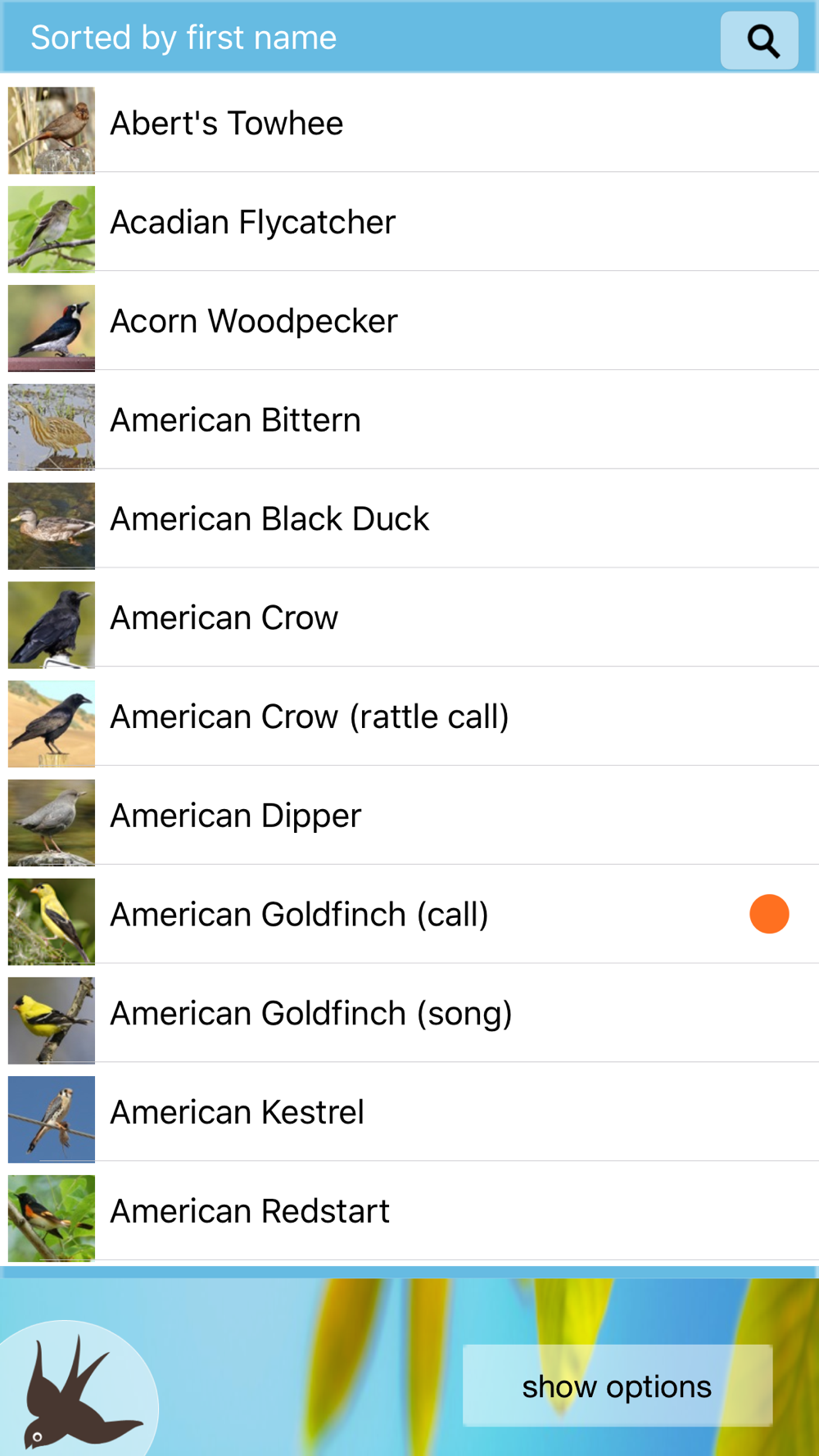819x1456 pixels.
Task: Select American Redstart
Action: click(409, 1211)
